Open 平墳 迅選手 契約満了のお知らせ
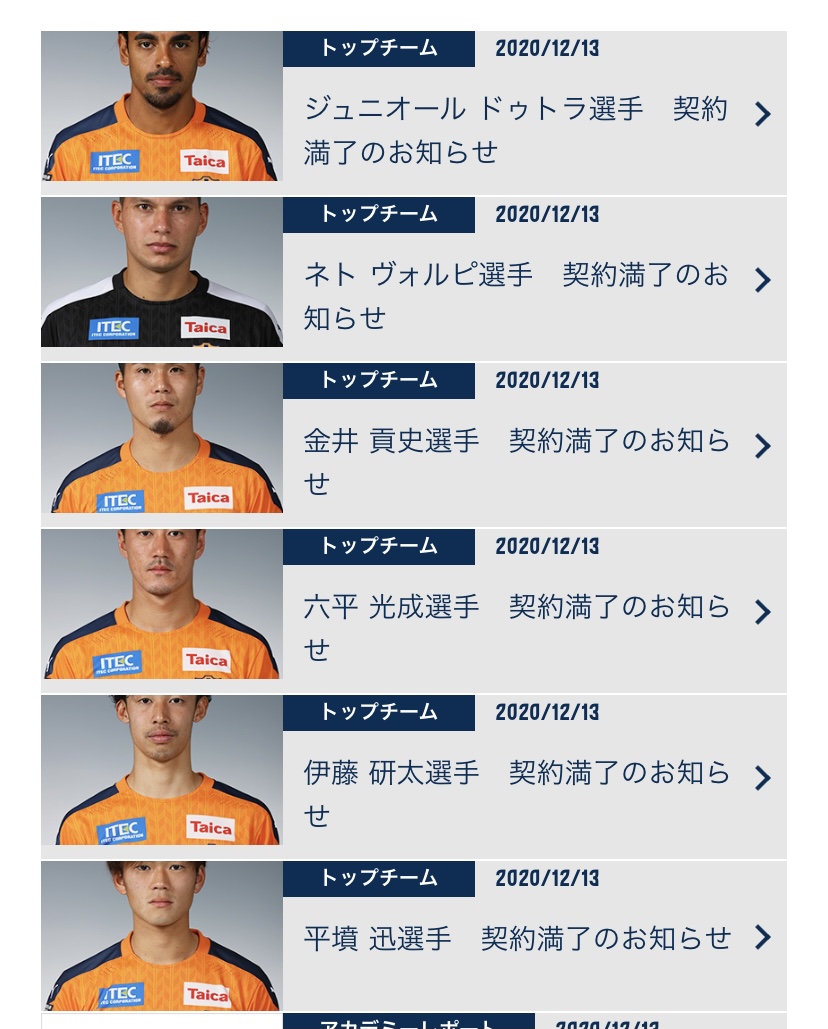Viewport: 828px width, 1029px height. click(516, 938)
